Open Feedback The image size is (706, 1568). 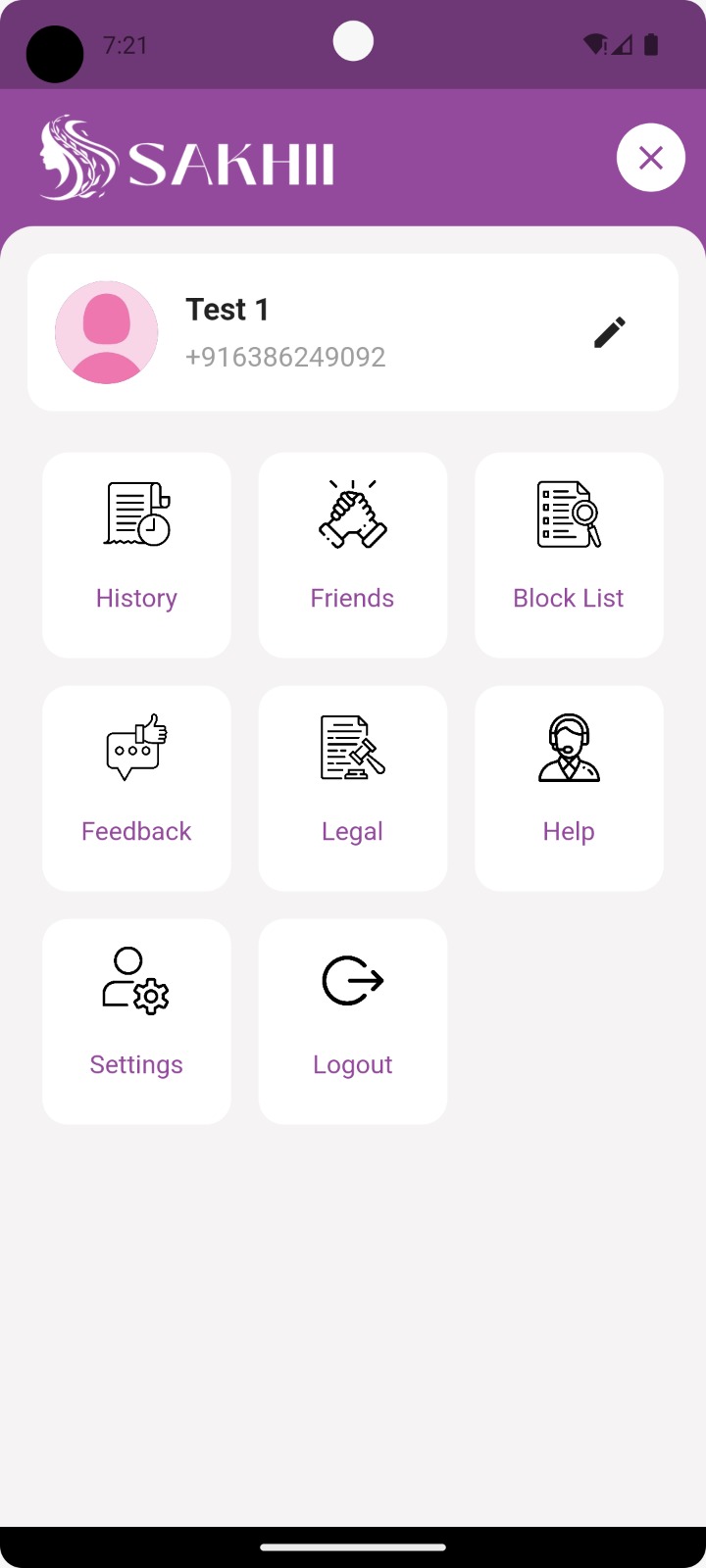(x=136, y=788)
